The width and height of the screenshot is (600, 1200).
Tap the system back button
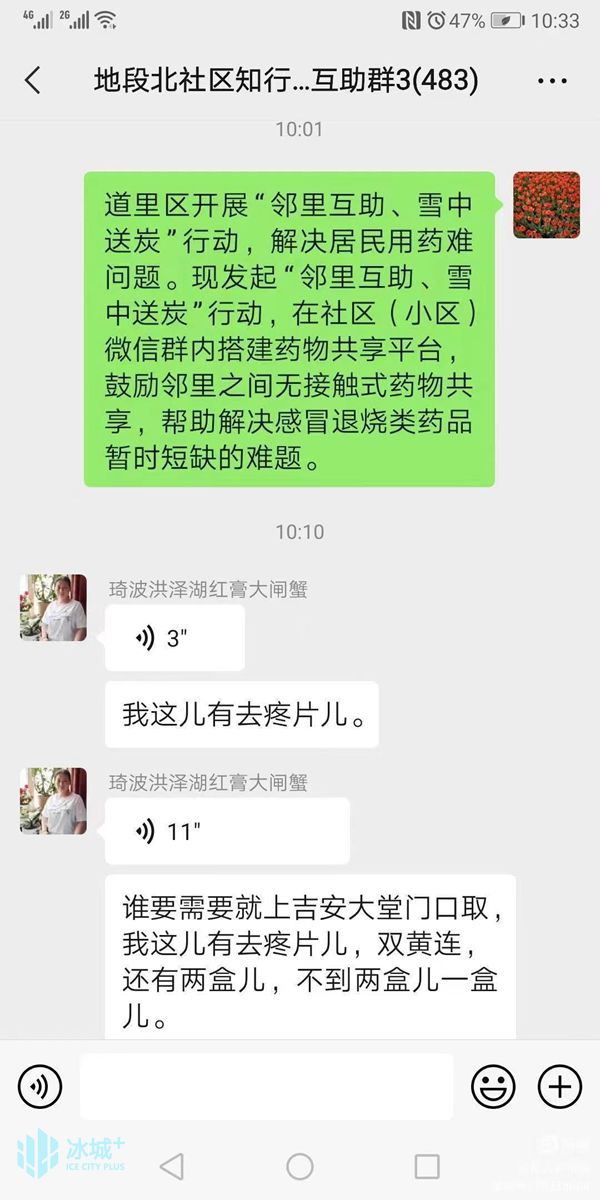[172, 1166]
